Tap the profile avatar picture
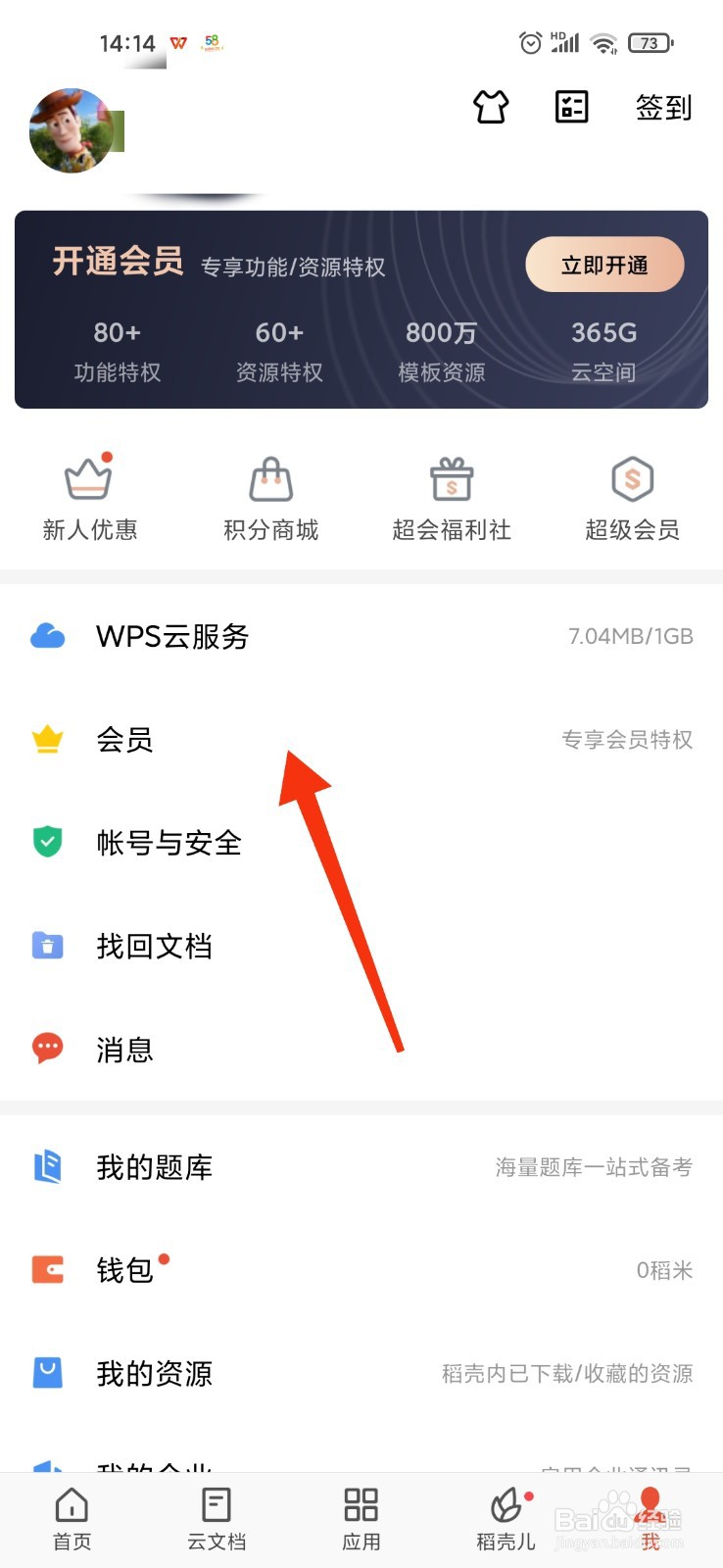723x1568 pixels. point(70,129)
